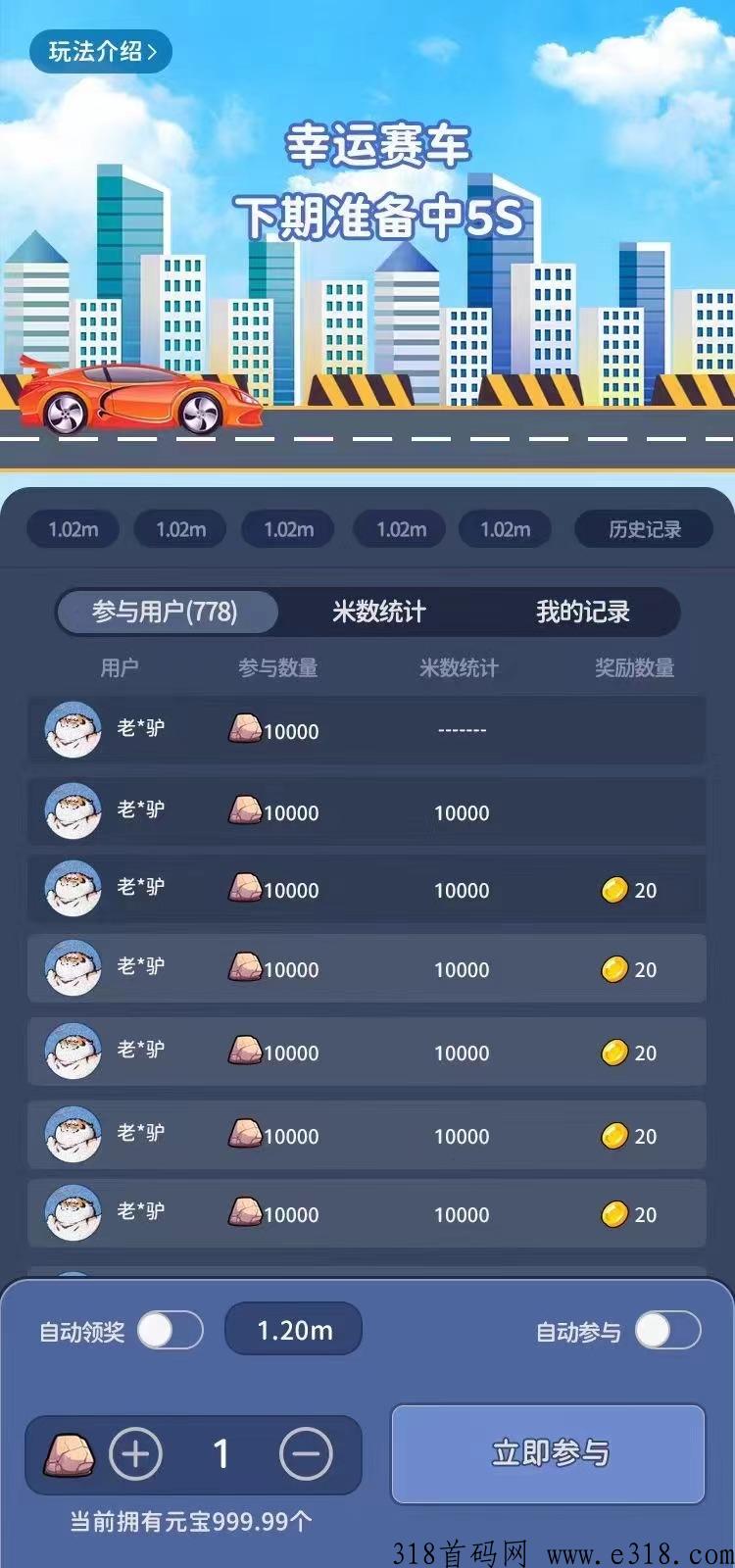Toggle the 自动参与 switch

pyautogui.click(x=667, y=1331)
